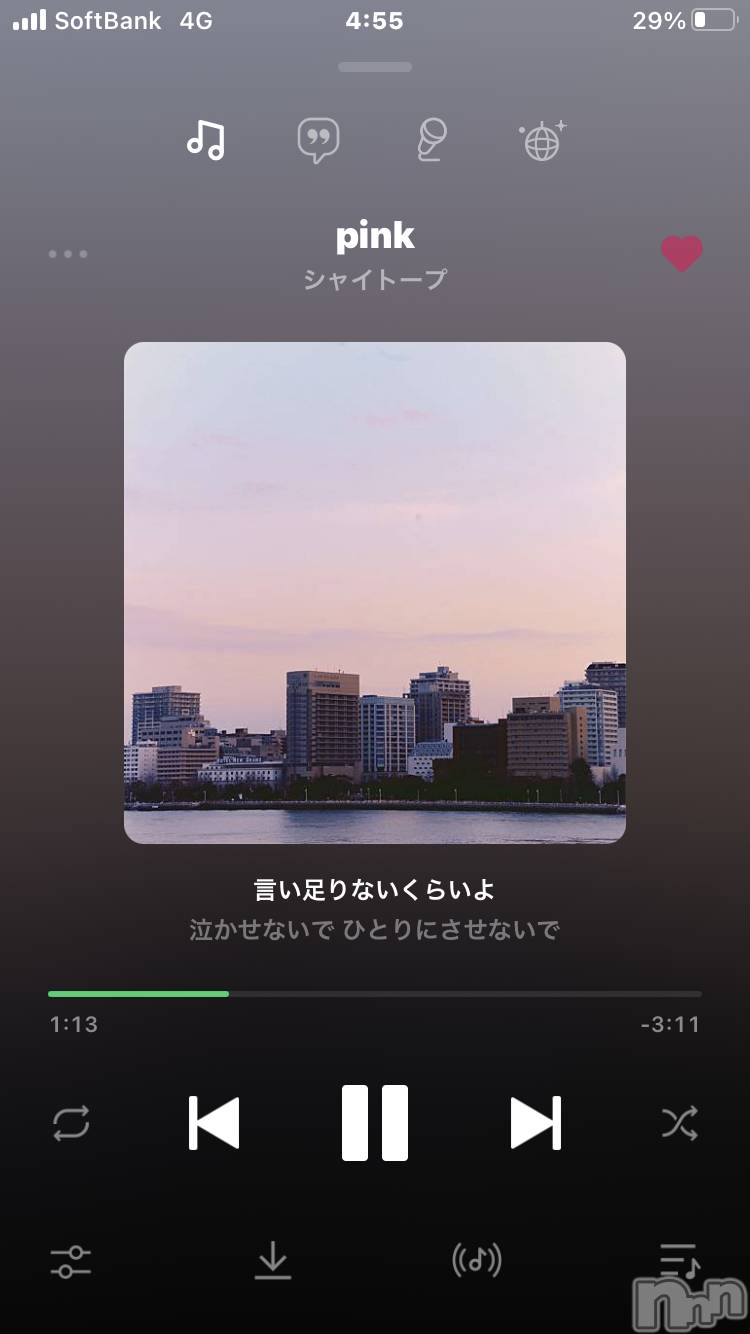Screen dimensions: 750x1334
Task: Seek within the song progress bar
Action: [x=375, y=994]
